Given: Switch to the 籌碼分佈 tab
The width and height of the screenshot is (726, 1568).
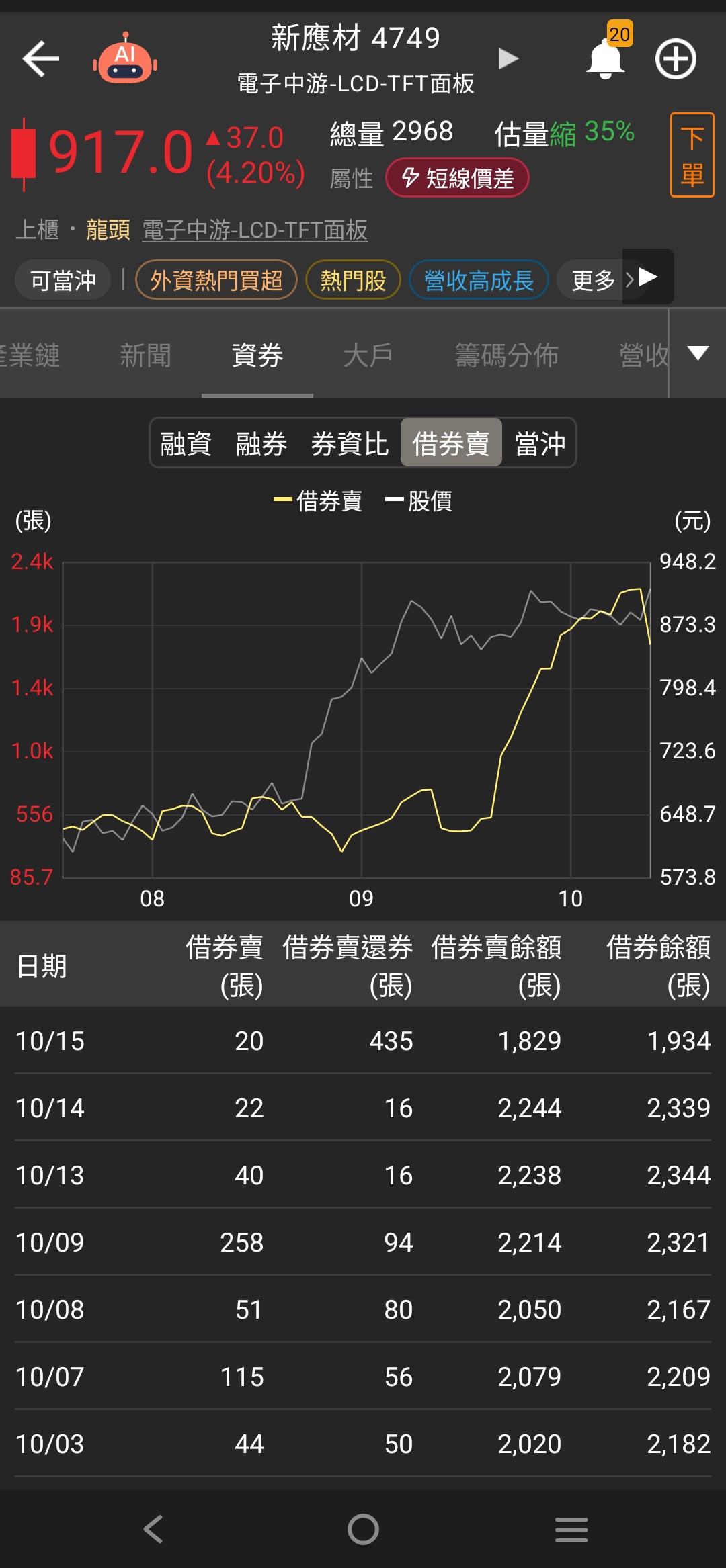Looking at the screenshot, I should click(x=506, y=355).
